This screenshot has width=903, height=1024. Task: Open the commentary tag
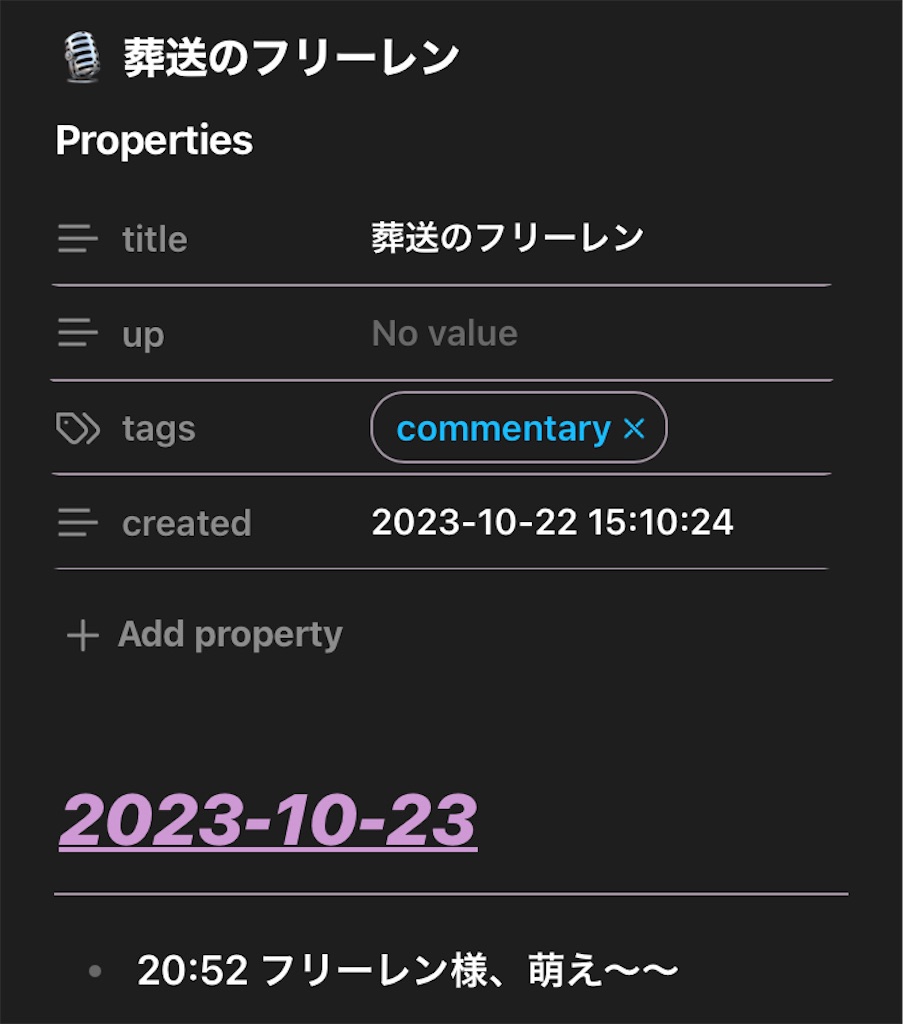(503, 429)
